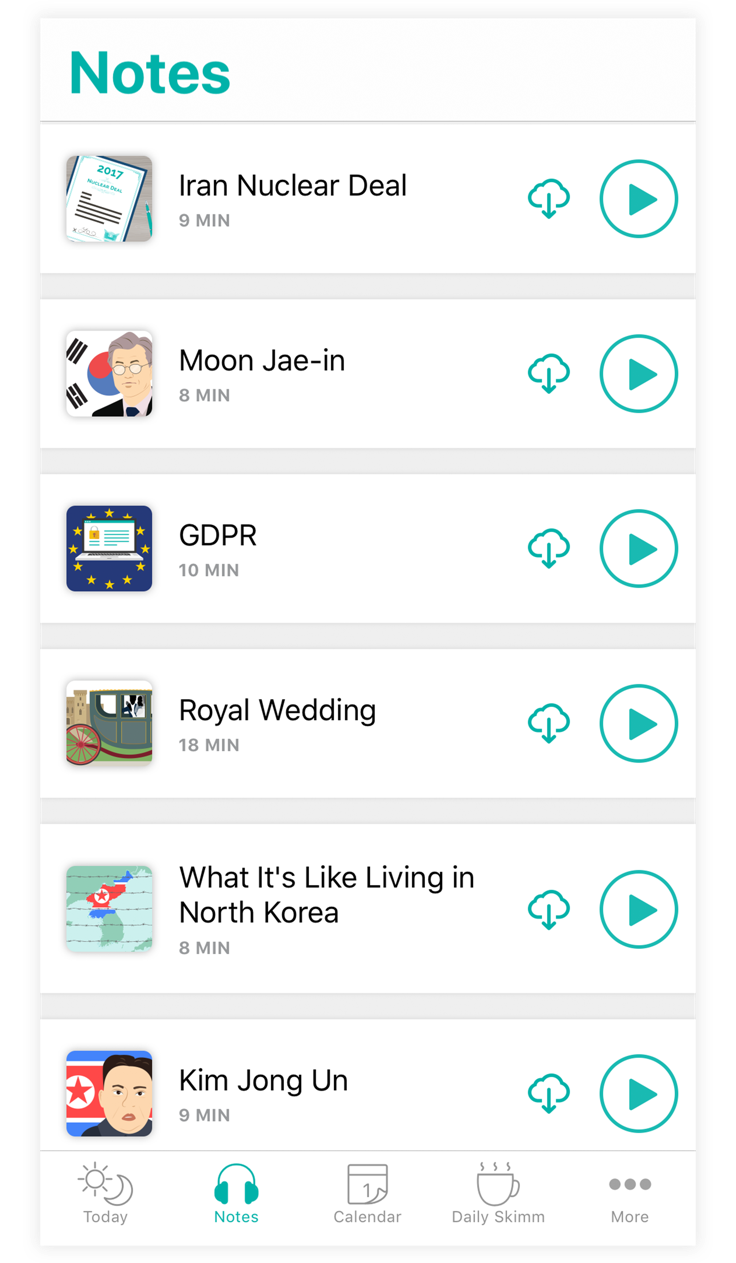Open the Moon Jae-in note row
The width and height of the screenshot is (736, 1263).
[261, 372]
